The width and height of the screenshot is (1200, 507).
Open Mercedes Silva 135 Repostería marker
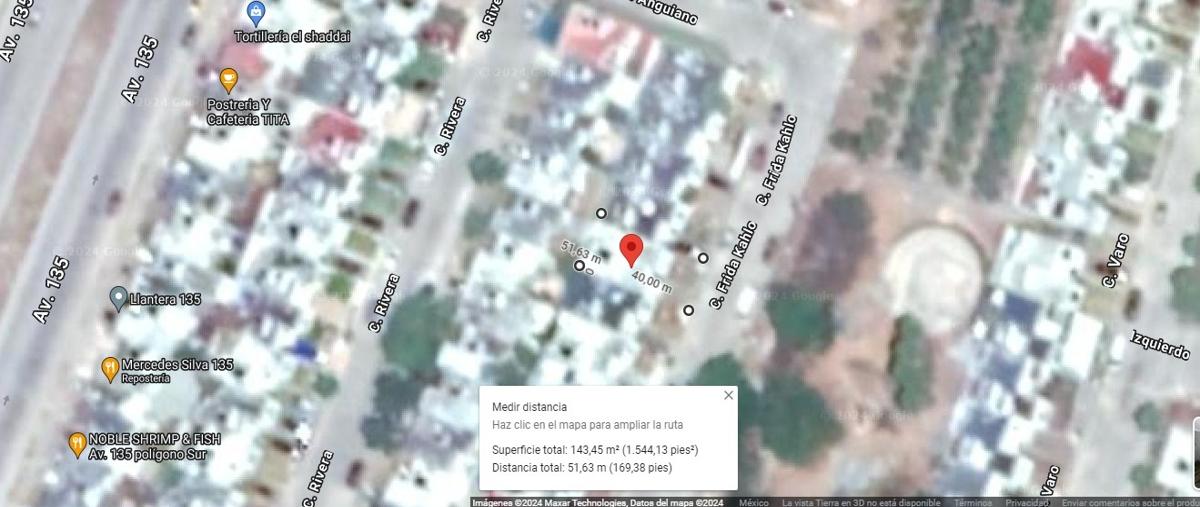(110, 370)
